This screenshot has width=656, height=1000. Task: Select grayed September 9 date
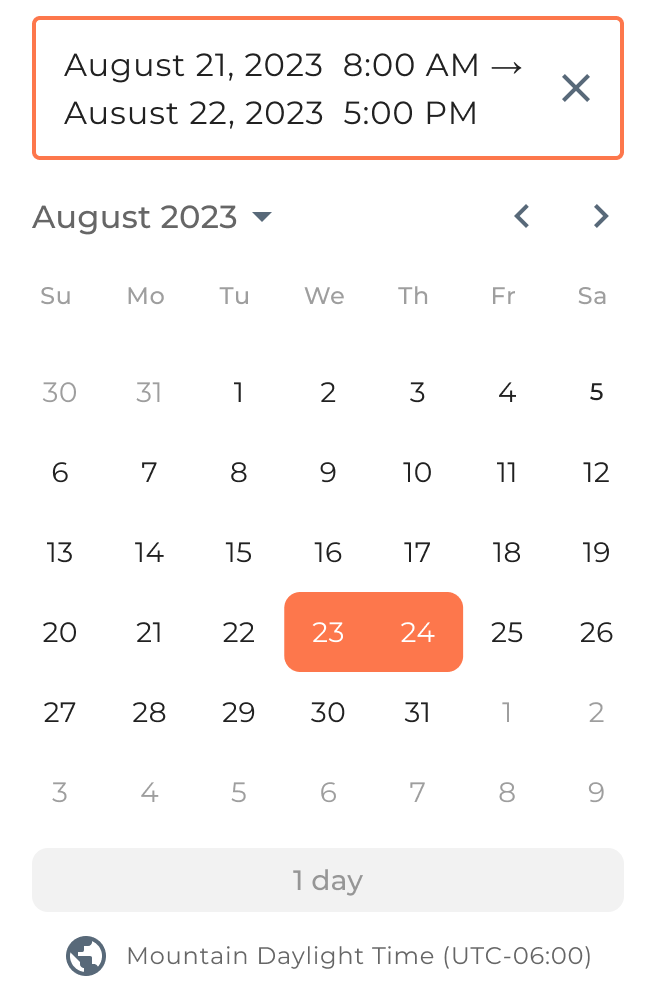point(596,792)
